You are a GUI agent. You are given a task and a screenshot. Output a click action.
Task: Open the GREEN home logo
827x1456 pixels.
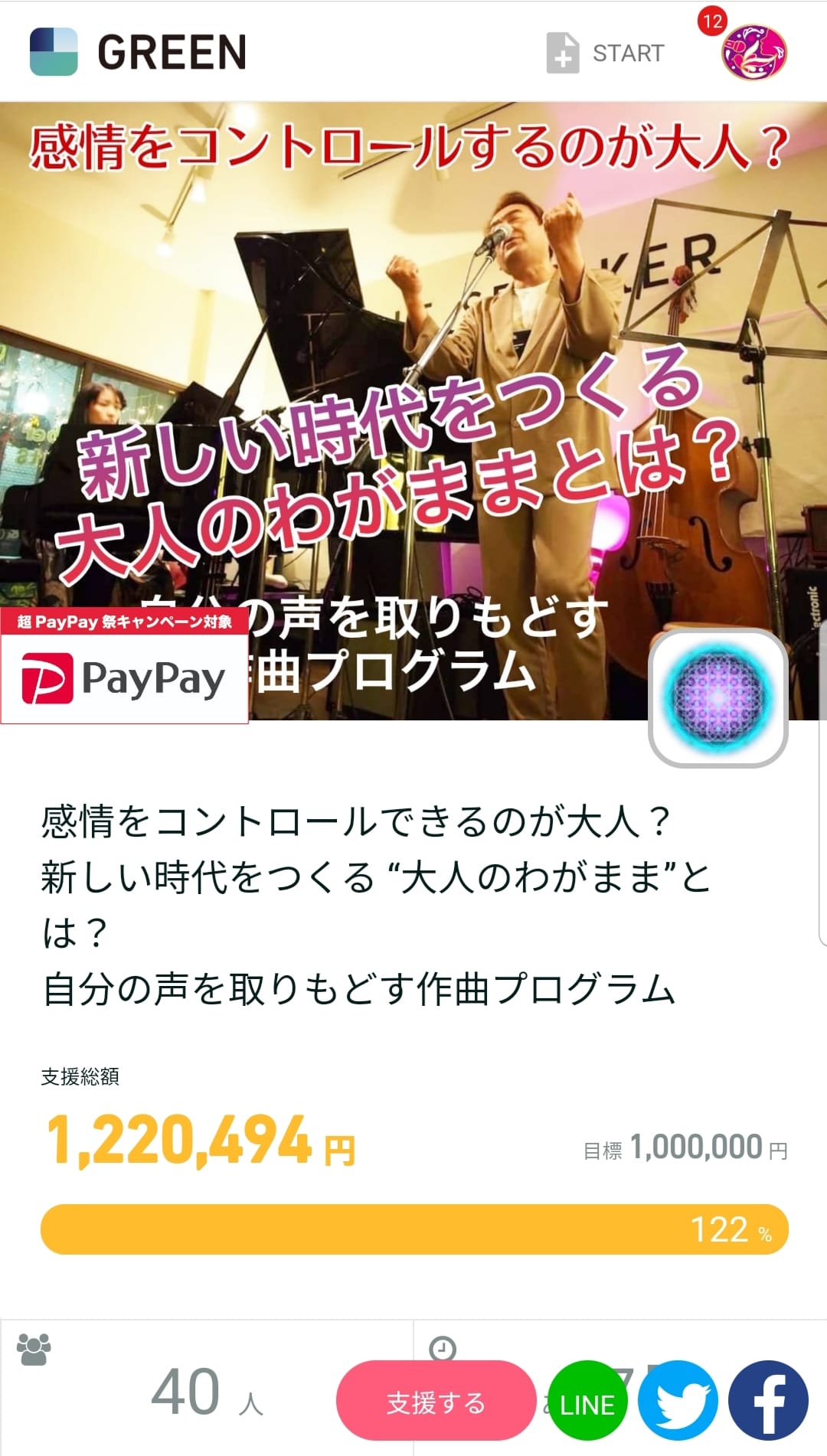pos(139,52)
